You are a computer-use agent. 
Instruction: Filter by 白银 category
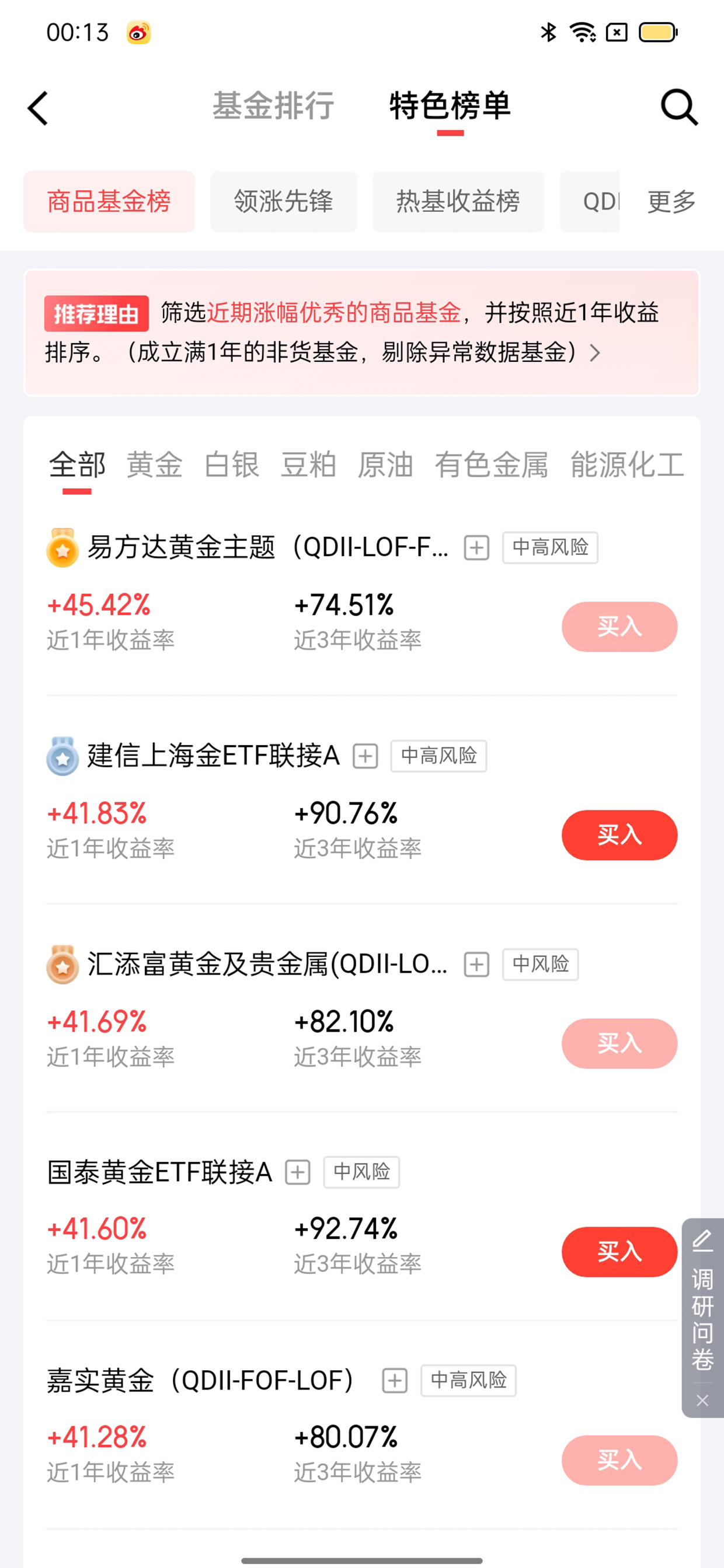click(231, 465)
